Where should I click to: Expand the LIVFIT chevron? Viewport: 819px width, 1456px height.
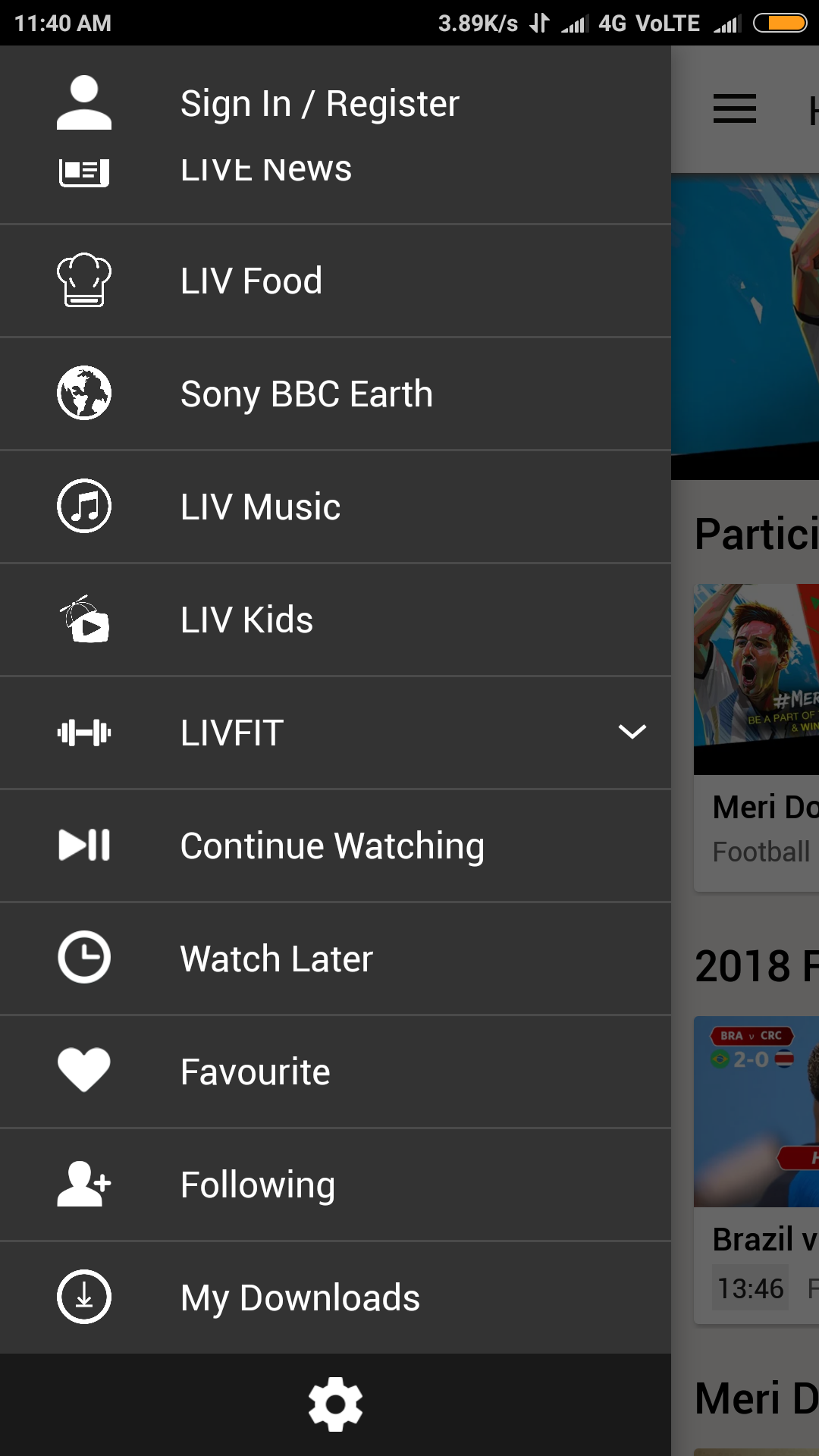tap(632, 732)
